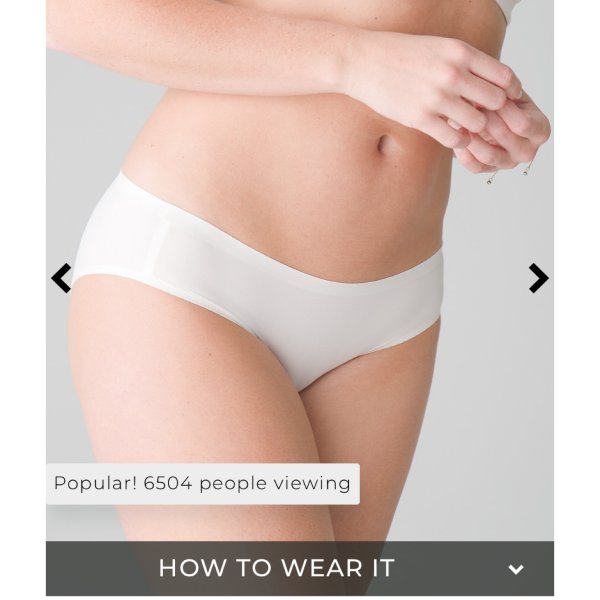The height and width of the screenshot is (600, 600).
Task: Go to the next product image
Action: (538, 278)
